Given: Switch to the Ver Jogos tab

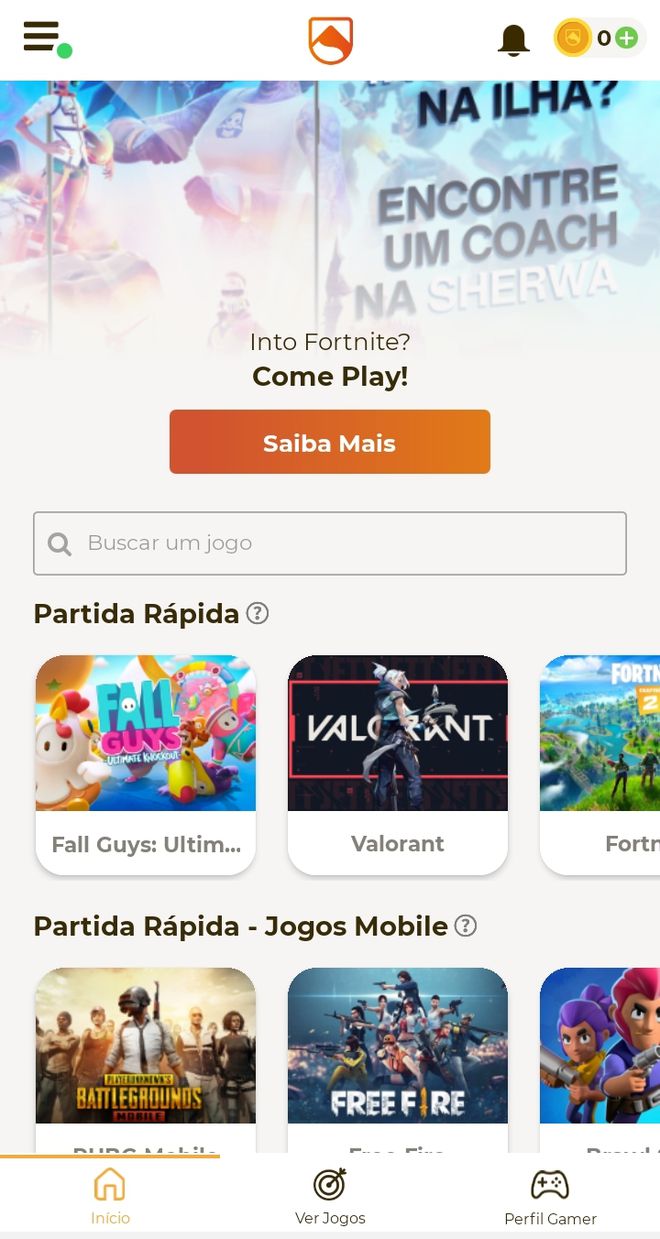Looking at the screenshot, I should (330, 1196).
